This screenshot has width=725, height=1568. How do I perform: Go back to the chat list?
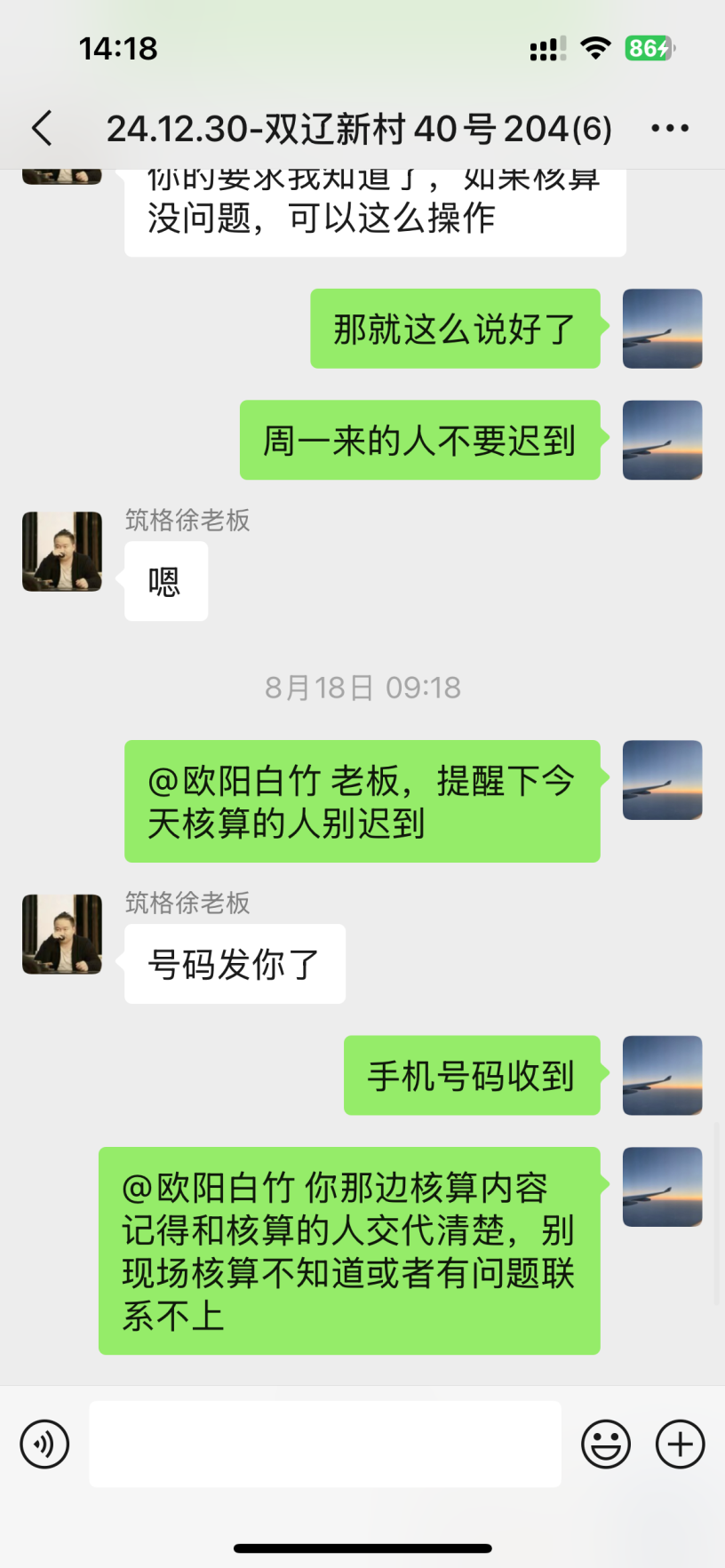click(42, 129)
